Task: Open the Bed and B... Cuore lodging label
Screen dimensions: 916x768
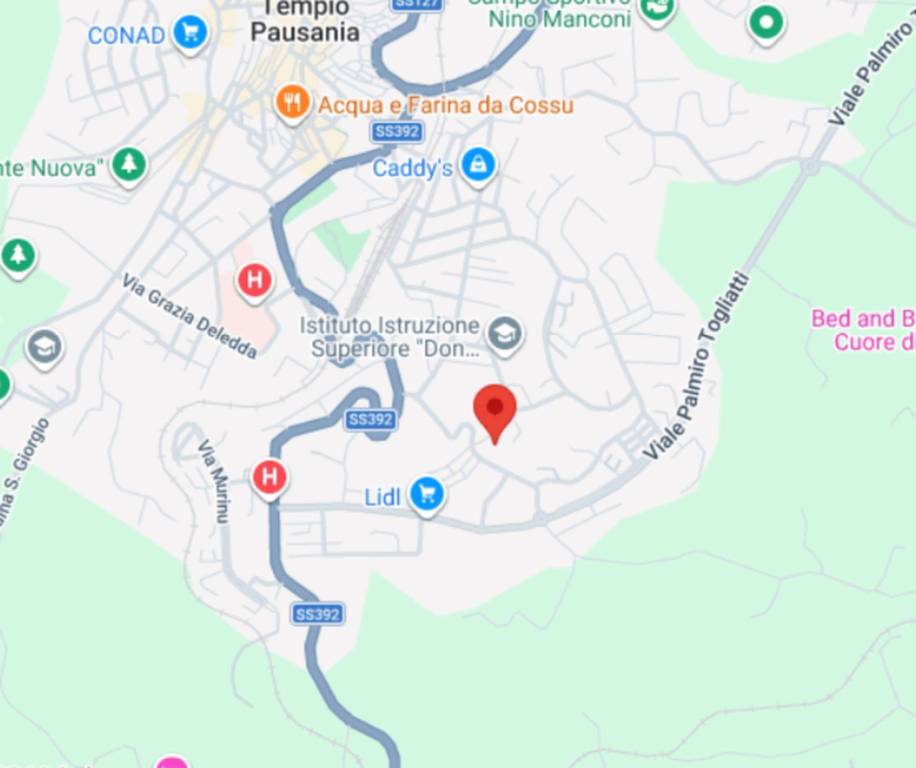Action: point(864,330)
